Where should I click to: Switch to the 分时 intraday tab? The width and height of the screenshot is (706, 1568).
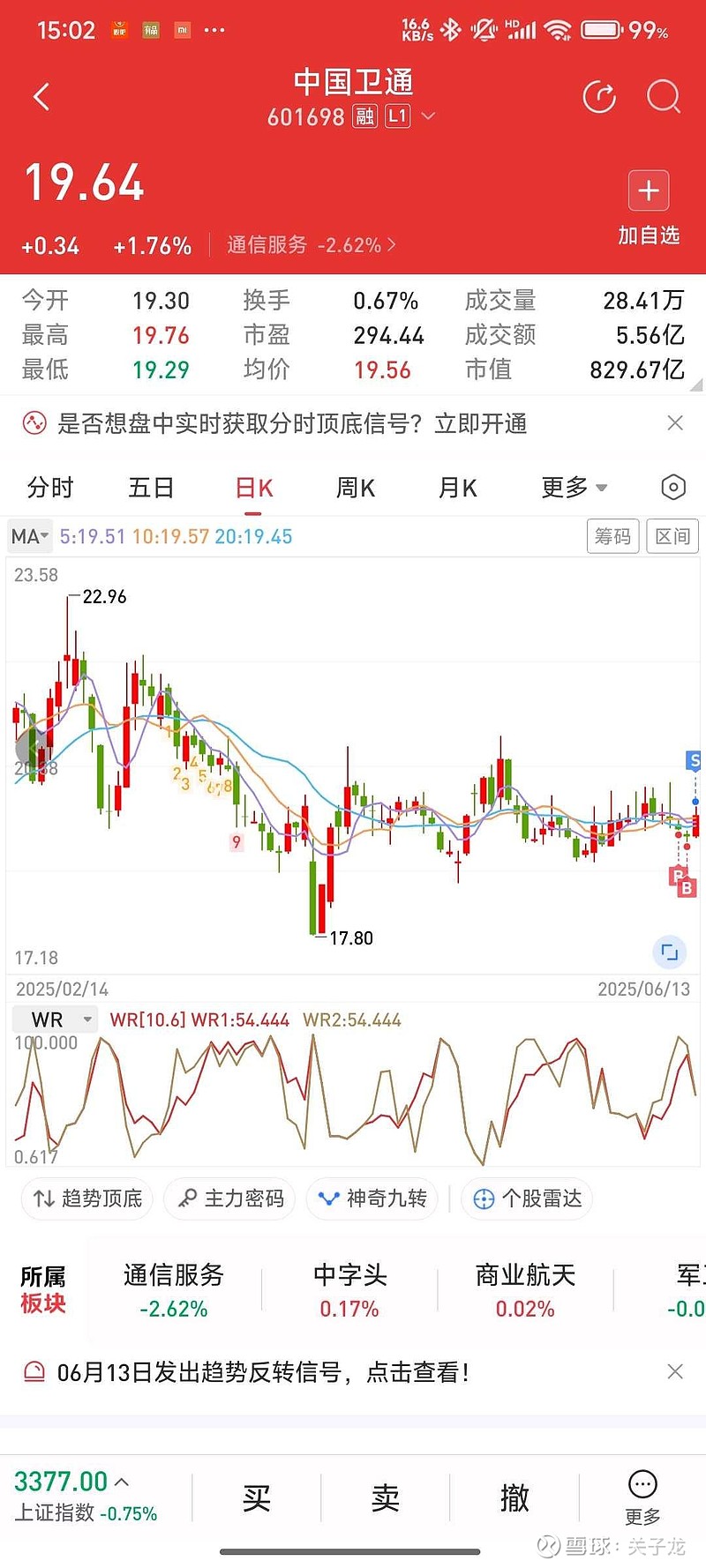pyautogui.click(x=49, y=487)
